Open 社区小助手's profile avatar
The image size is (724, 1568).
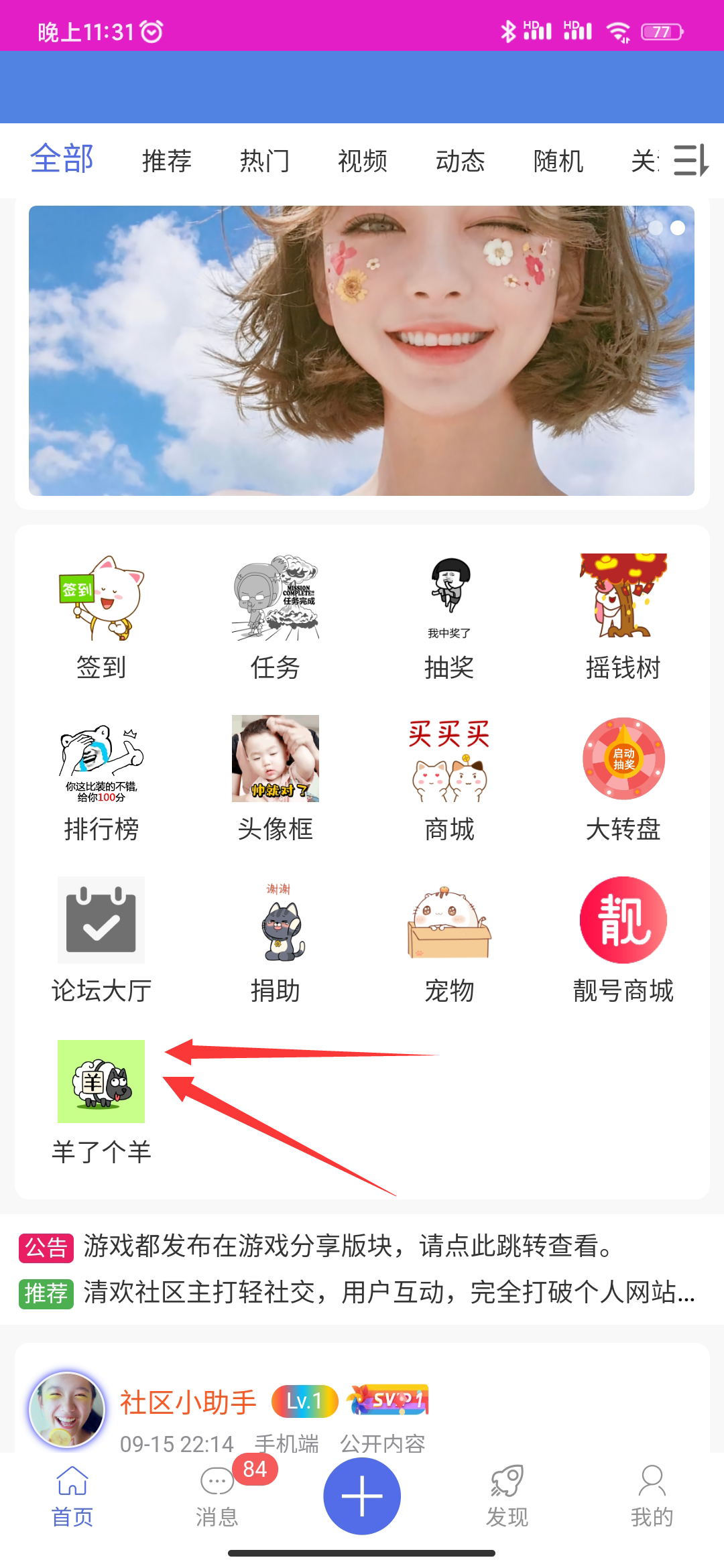click(x=67, y=1409)
